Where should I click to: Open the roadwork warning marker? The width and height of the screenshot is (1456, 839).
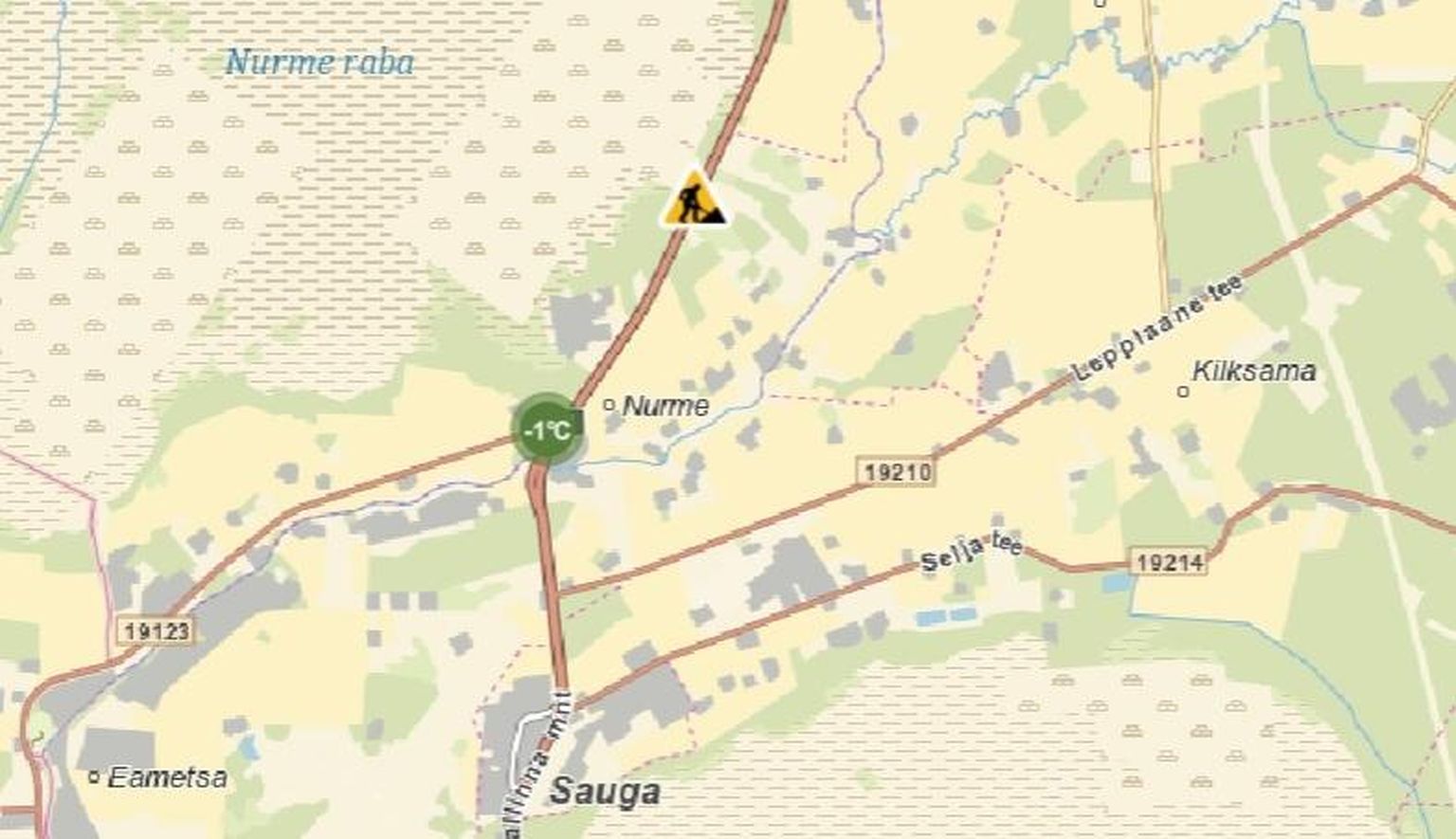pos(694,201)
